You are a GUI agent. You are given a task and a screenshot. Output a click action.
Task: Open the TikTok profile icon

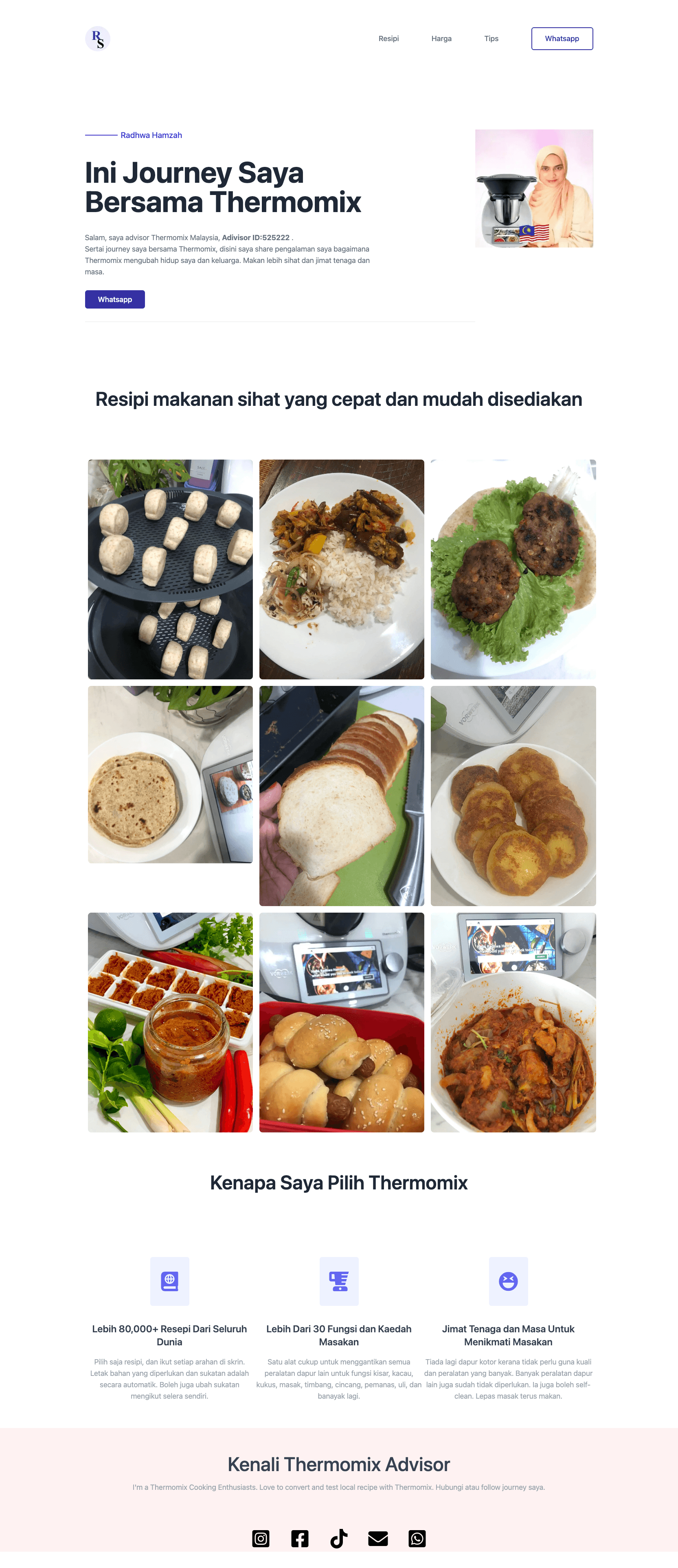click(x=339, y=1538)
